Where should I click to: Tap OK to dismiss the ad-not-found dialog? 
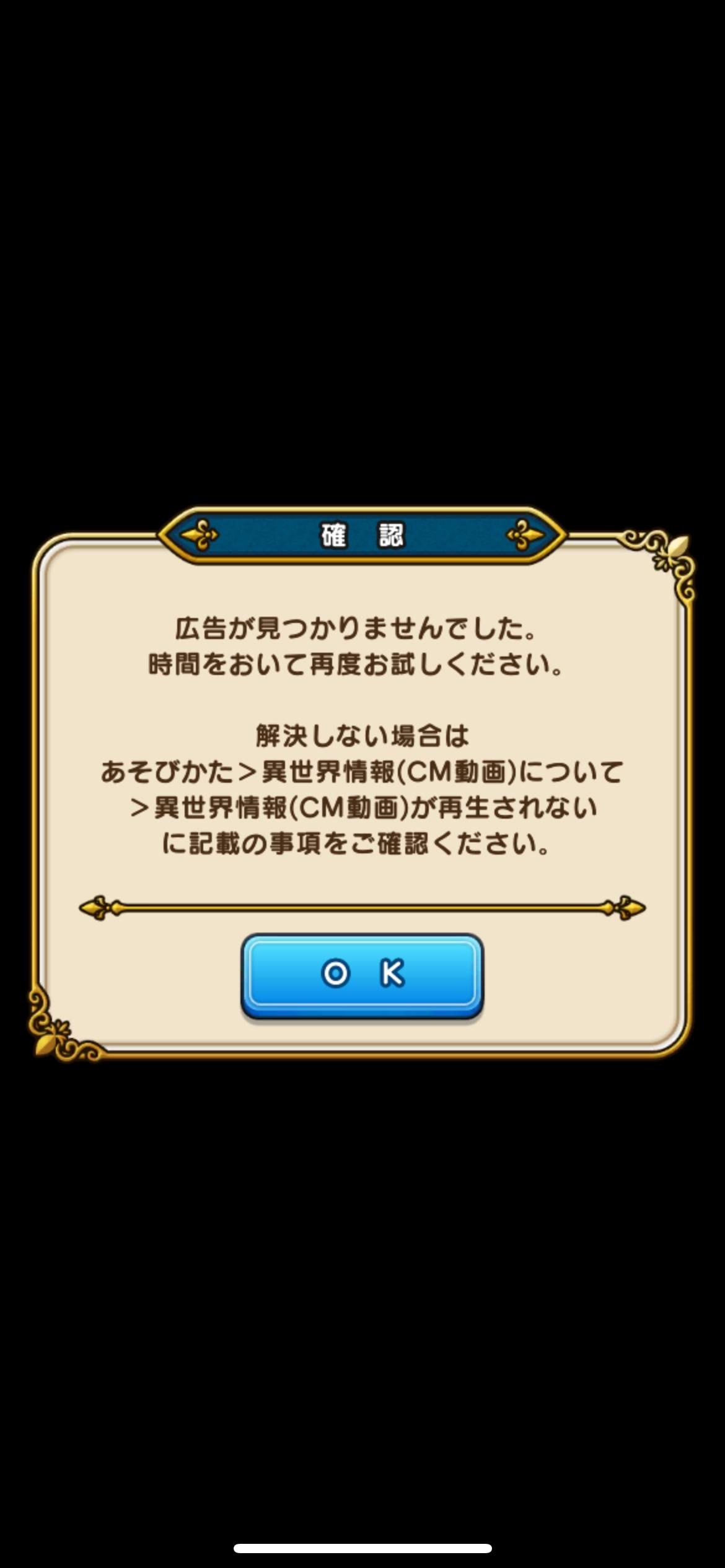pyautogui.click(x=362, y=975)
